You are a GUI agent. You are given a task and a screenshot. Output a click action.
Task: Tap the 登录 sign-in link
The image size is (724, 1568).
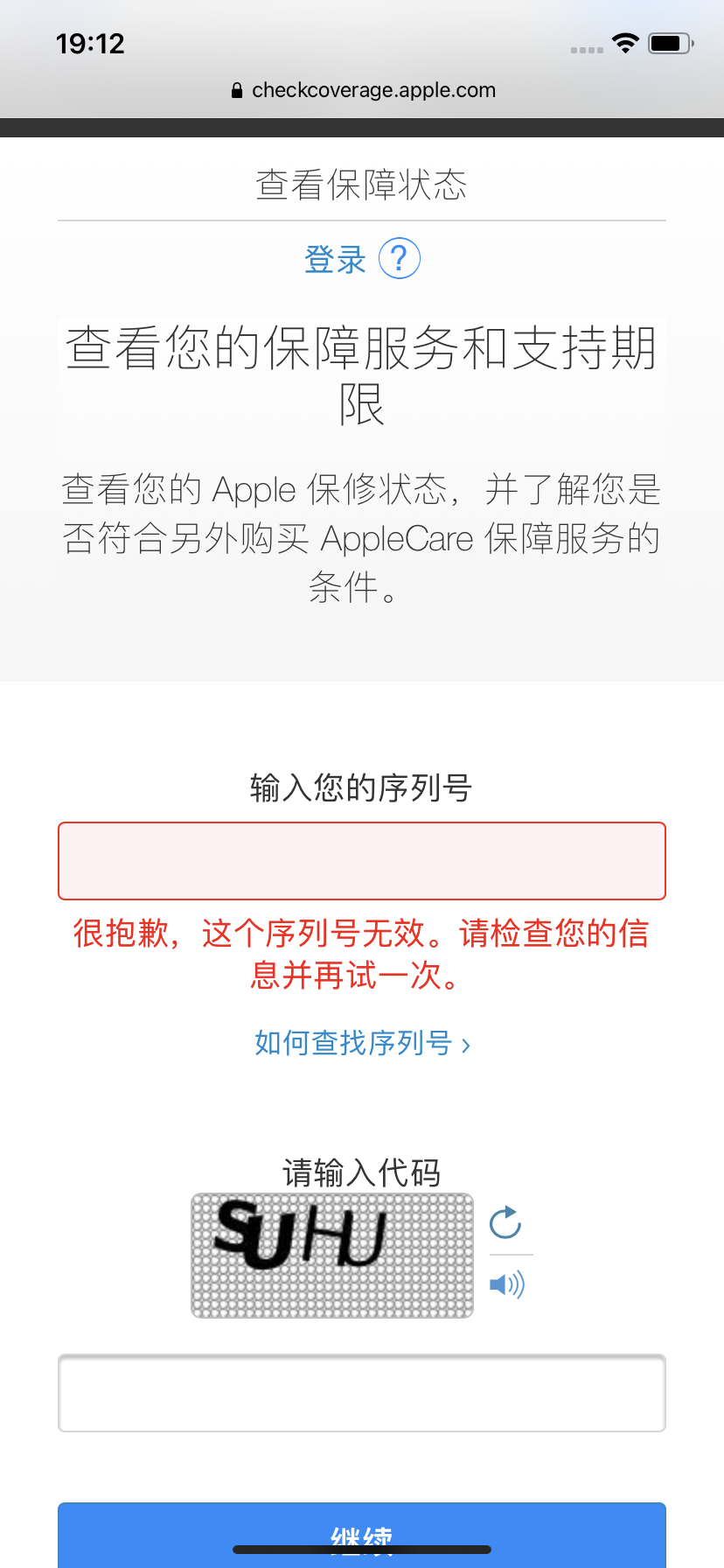click(335, 260)
